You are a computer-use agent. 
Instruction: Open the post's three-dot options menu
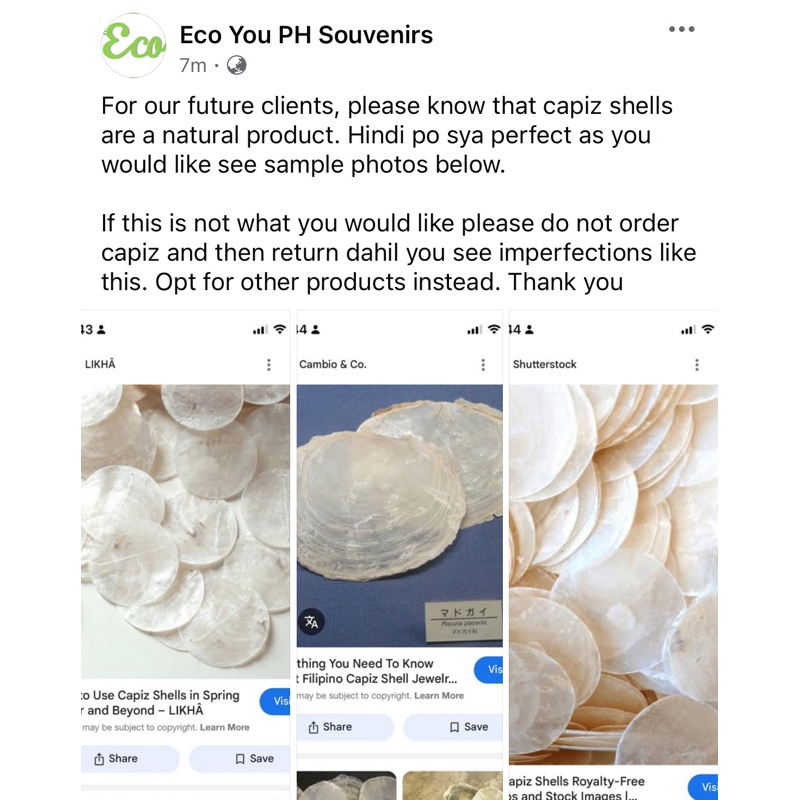coord(681,29)
